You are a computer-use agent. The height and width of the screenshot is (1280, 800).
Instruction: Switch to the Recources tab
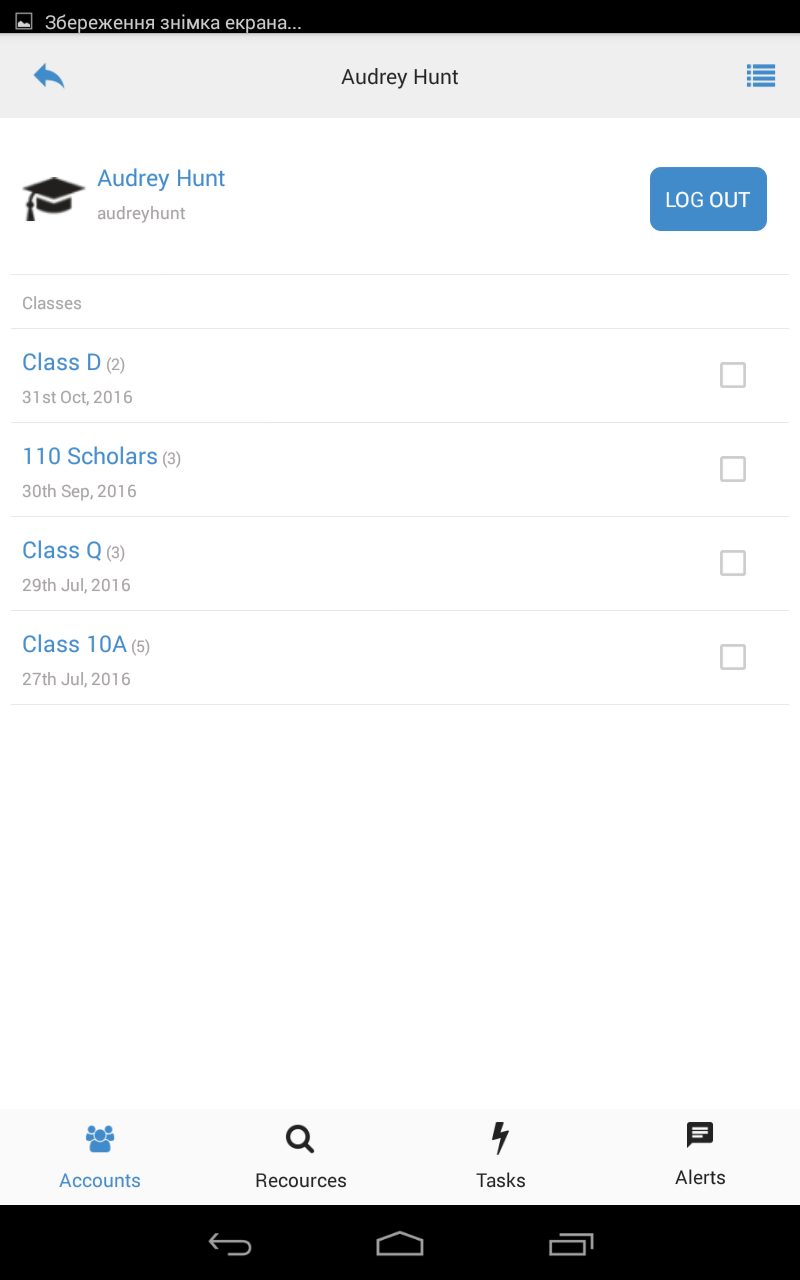pos(300,1157)
